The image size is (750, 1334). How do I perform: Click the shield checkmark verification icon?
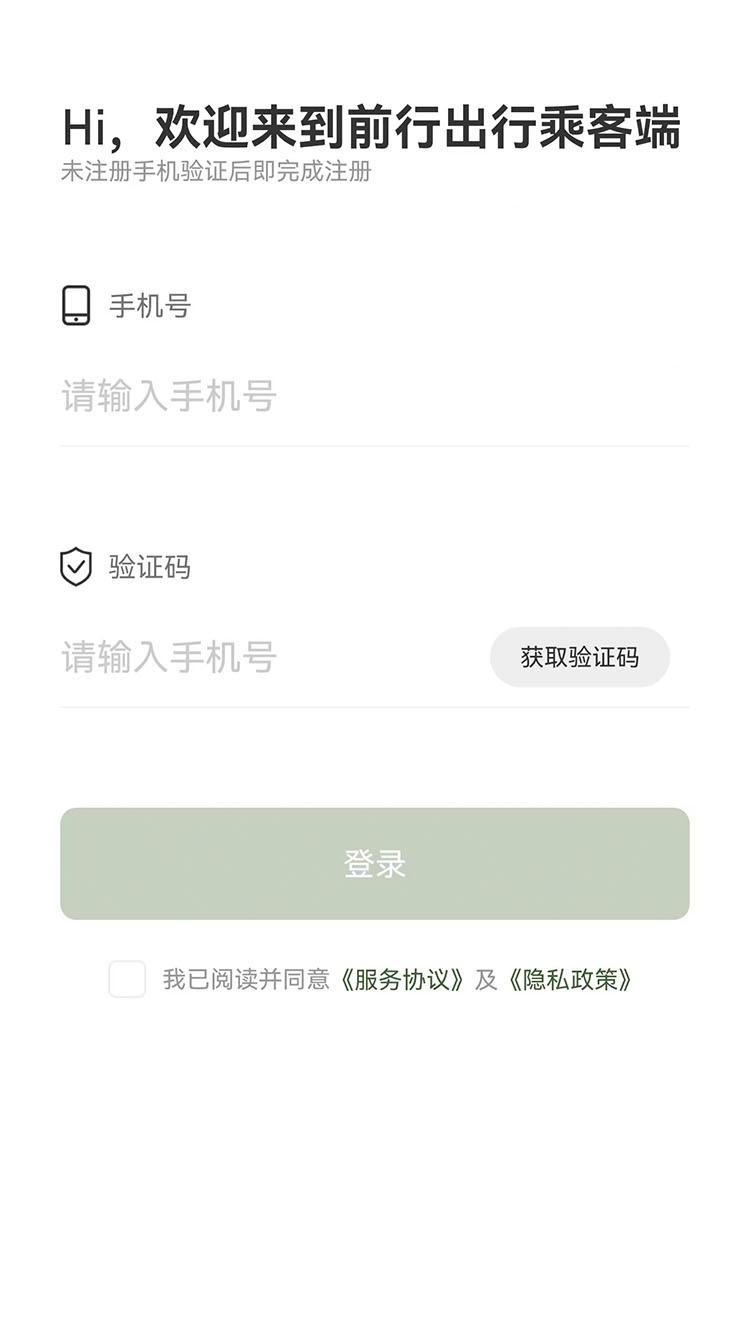77,567
